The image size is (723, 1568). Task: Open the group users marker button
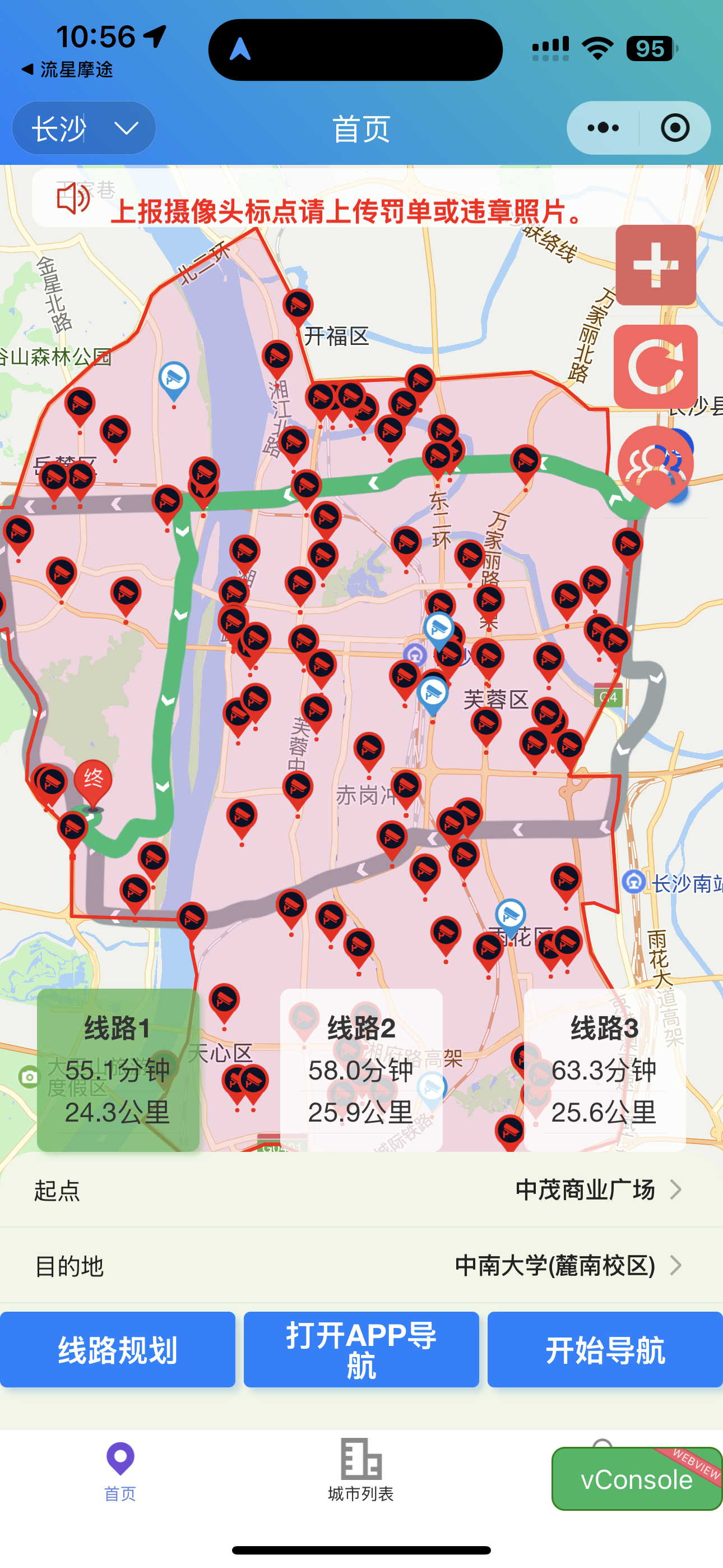coord(655,464)
